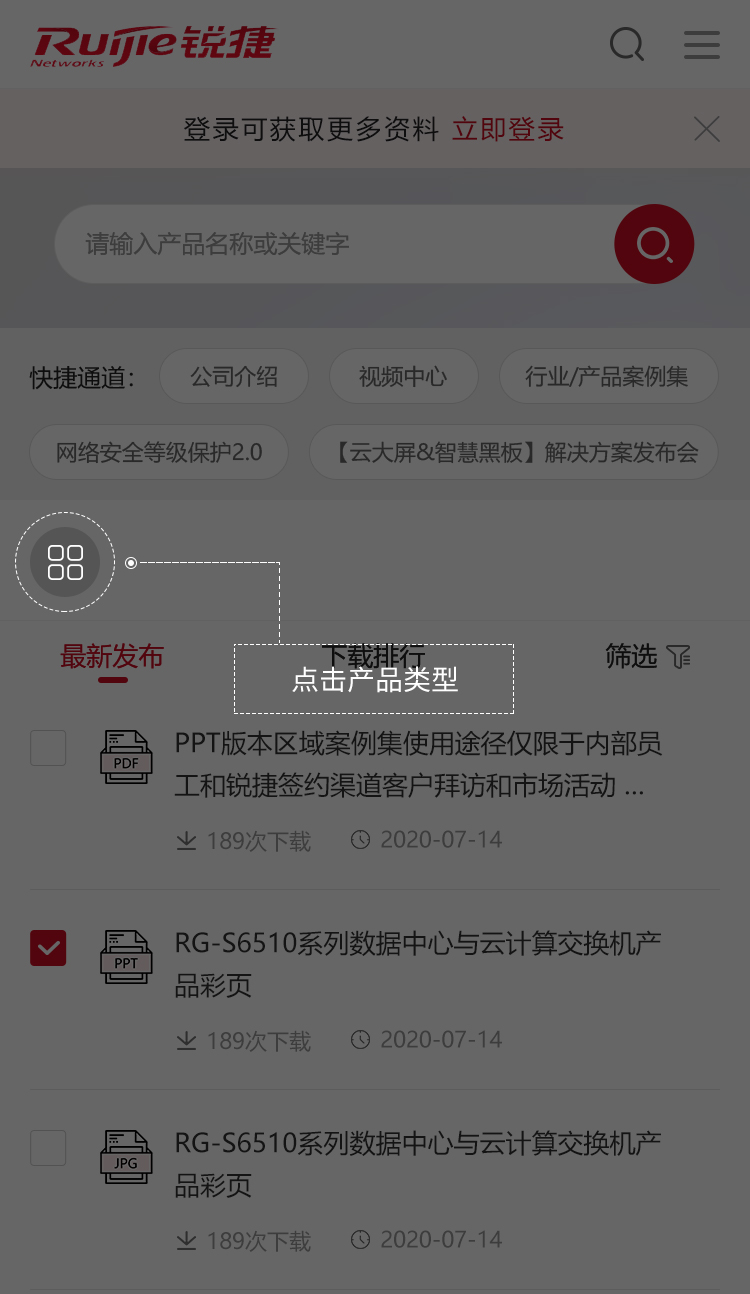Screen dimensions: 750x1294
Task: Click the JPG file icon on the last entry
Action: click(x=126, y=1157)
